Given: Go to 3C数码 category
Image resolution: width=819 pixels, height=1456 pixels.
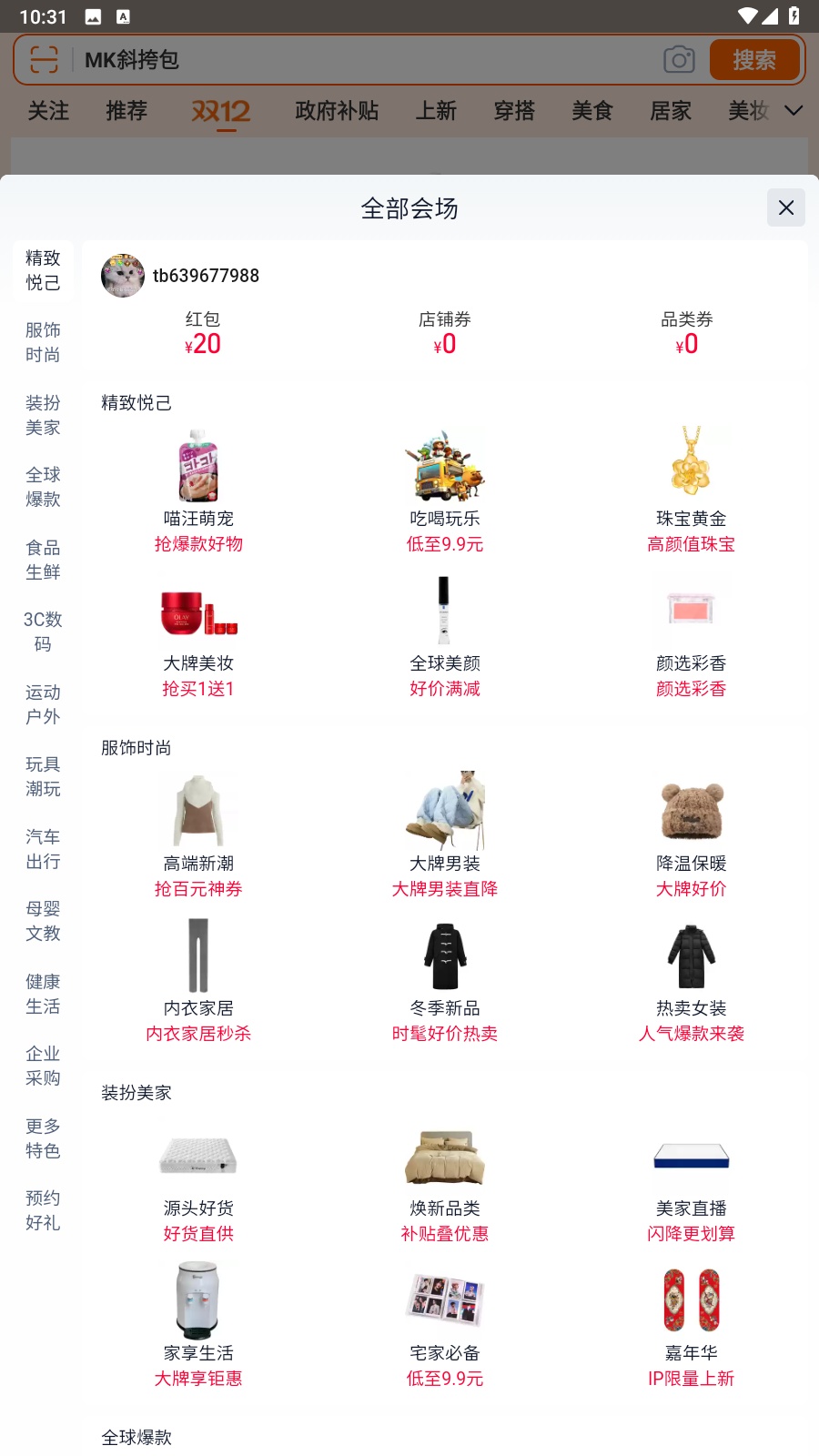Looking at the screenshot, I should pos(43,632).
